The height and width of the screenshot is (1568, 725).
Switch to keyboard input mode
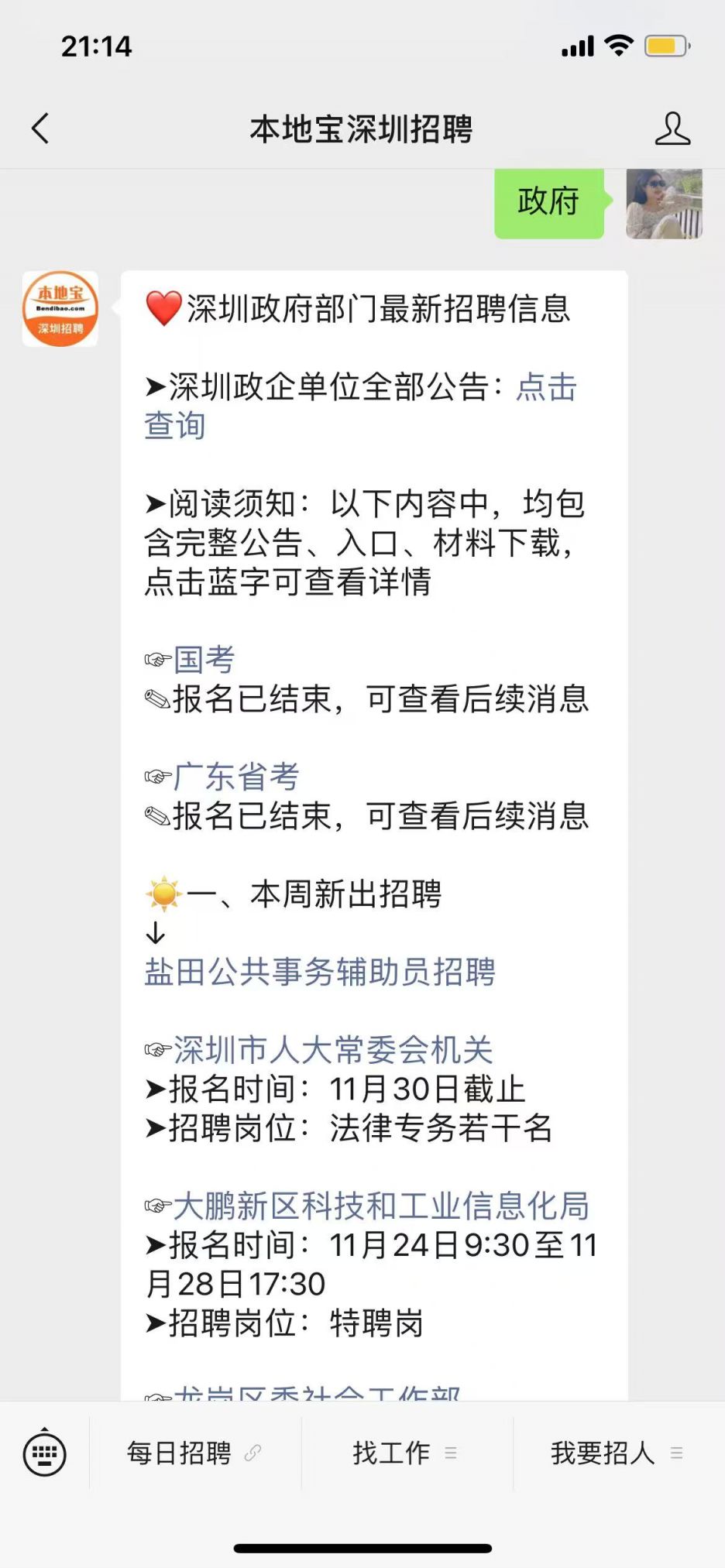45,1453
